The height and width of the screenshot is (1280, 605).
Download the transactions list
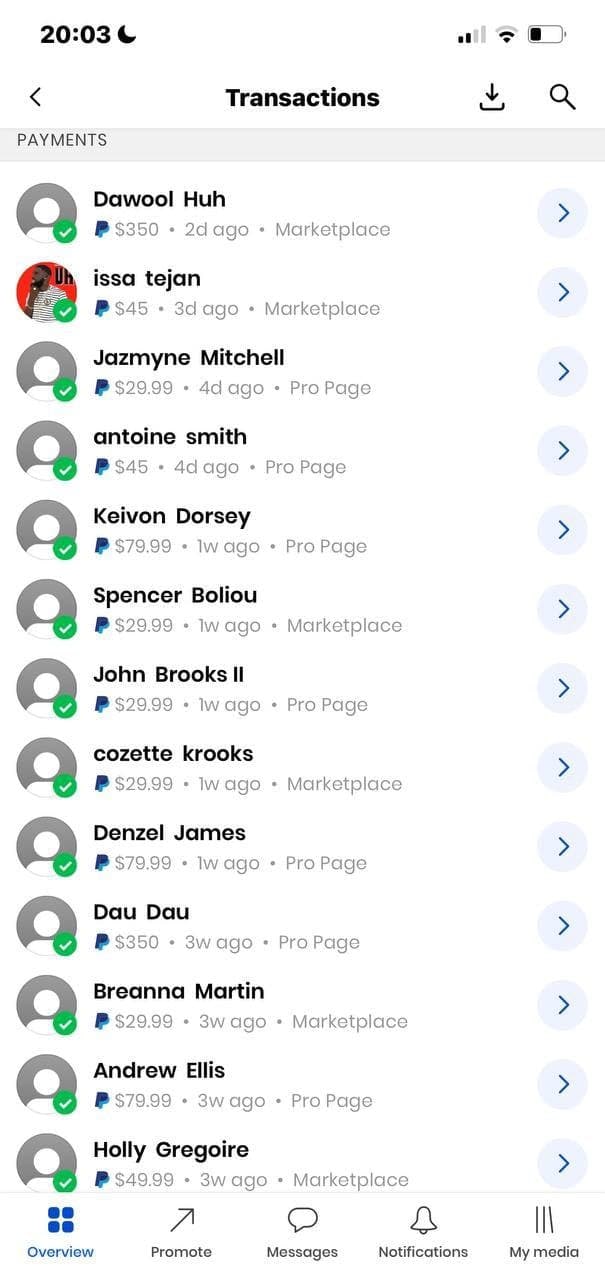492,97
